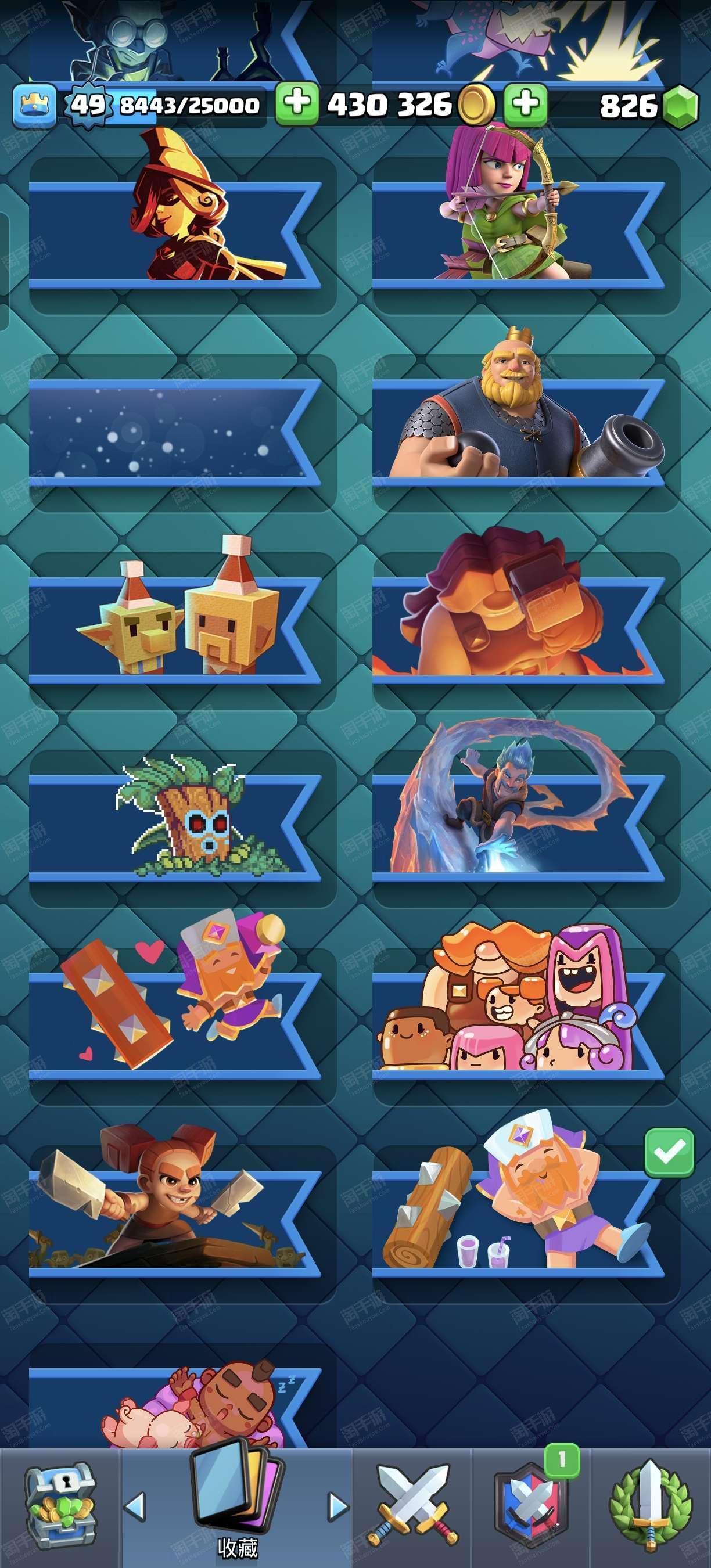Tap the plus button to add gold

pos(297,104)
